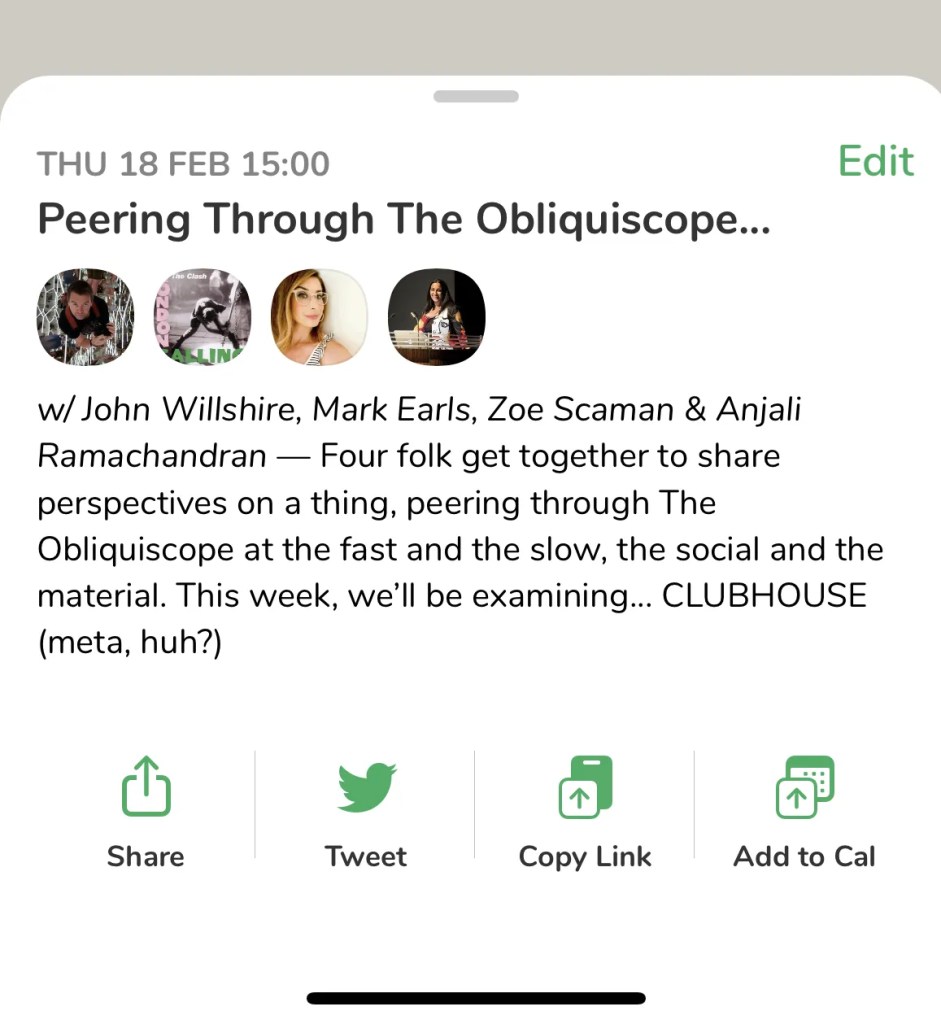Open the Clash album avatar profile
This screenshot has width=941, height=1024.
[x=202, y=317]
